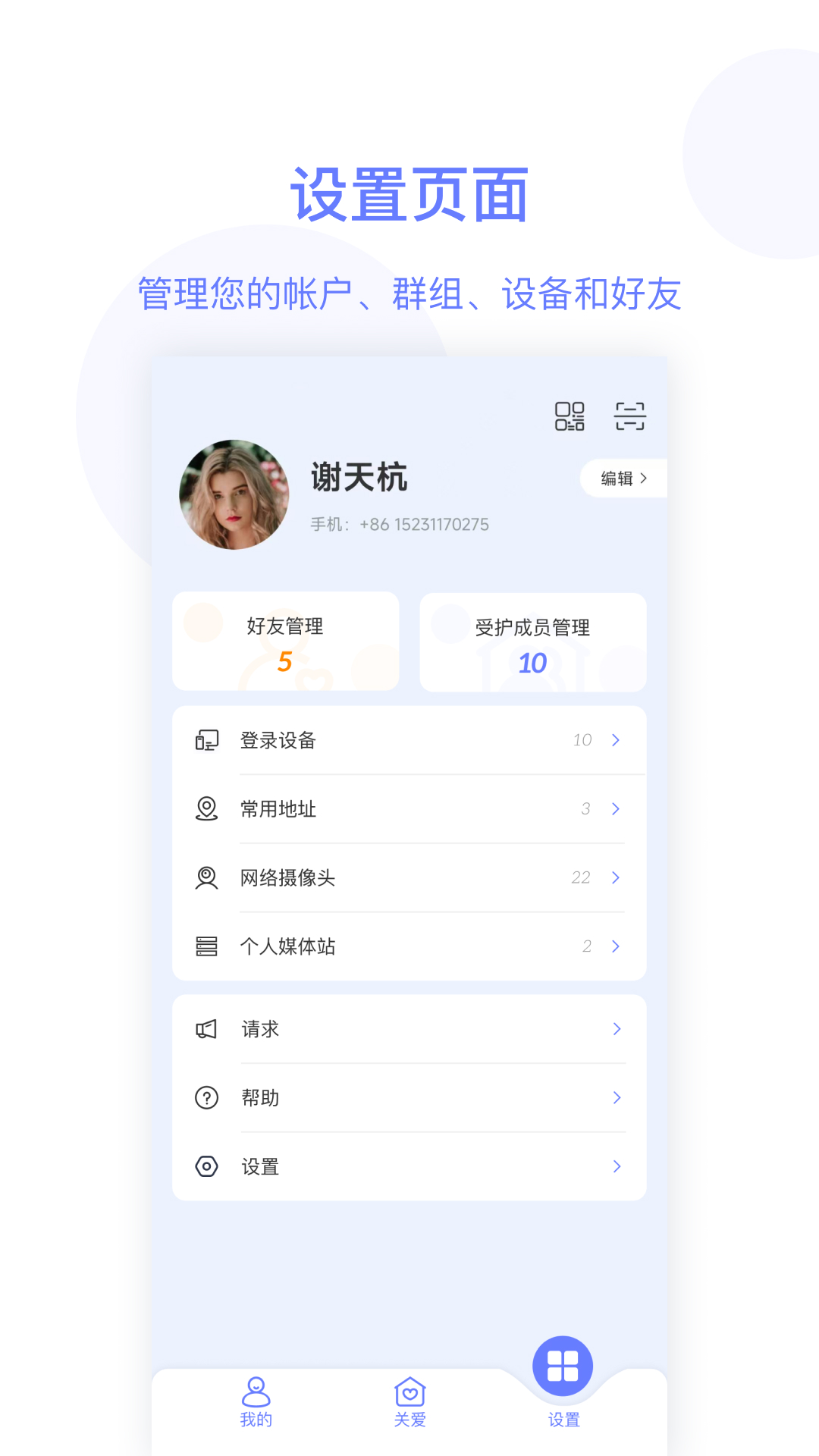Select the grid icon on 设置 tab

(x=562, y=1365)
